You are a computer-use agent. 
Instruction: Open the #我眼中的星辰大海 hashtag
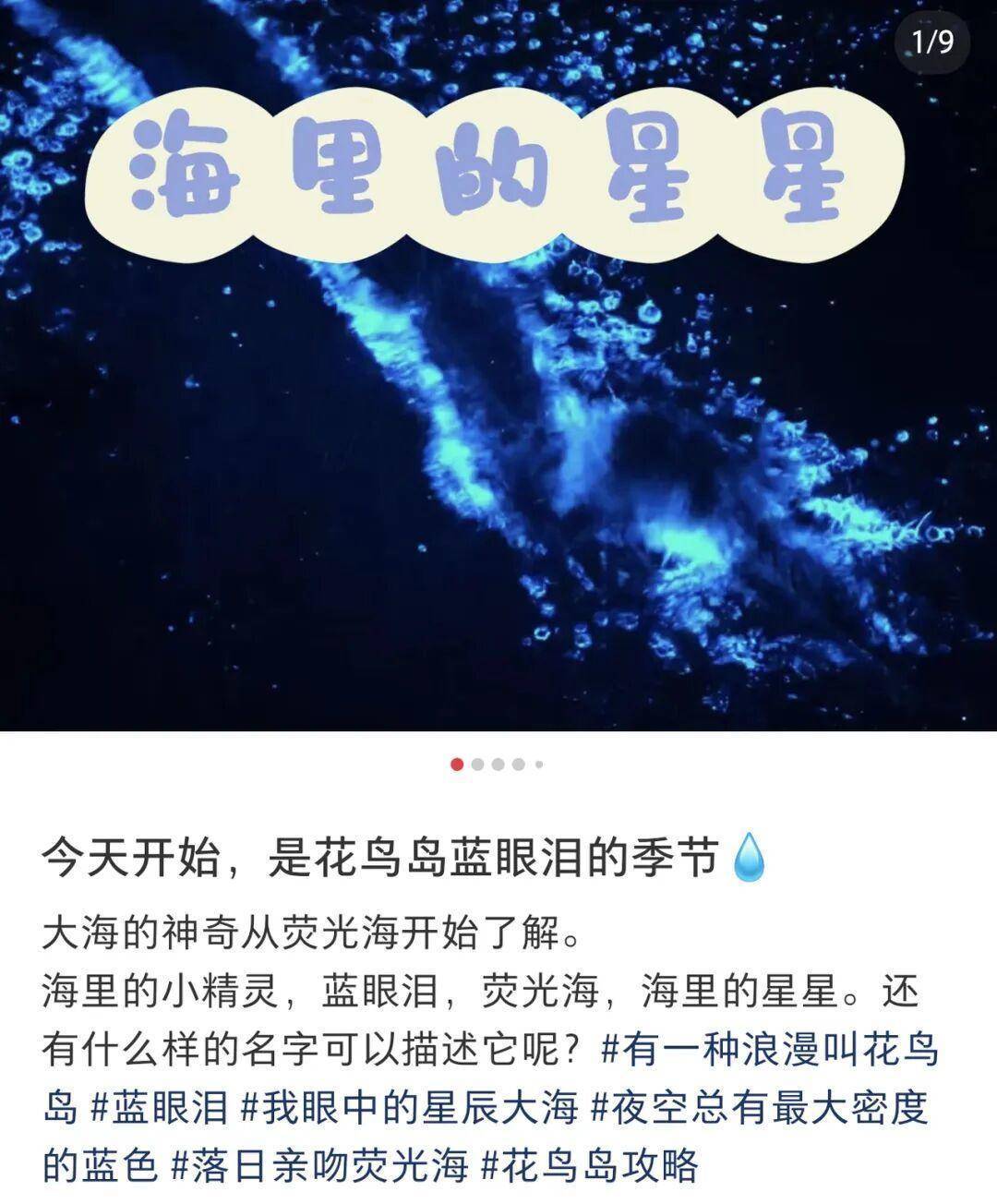tap(409, 1107)
